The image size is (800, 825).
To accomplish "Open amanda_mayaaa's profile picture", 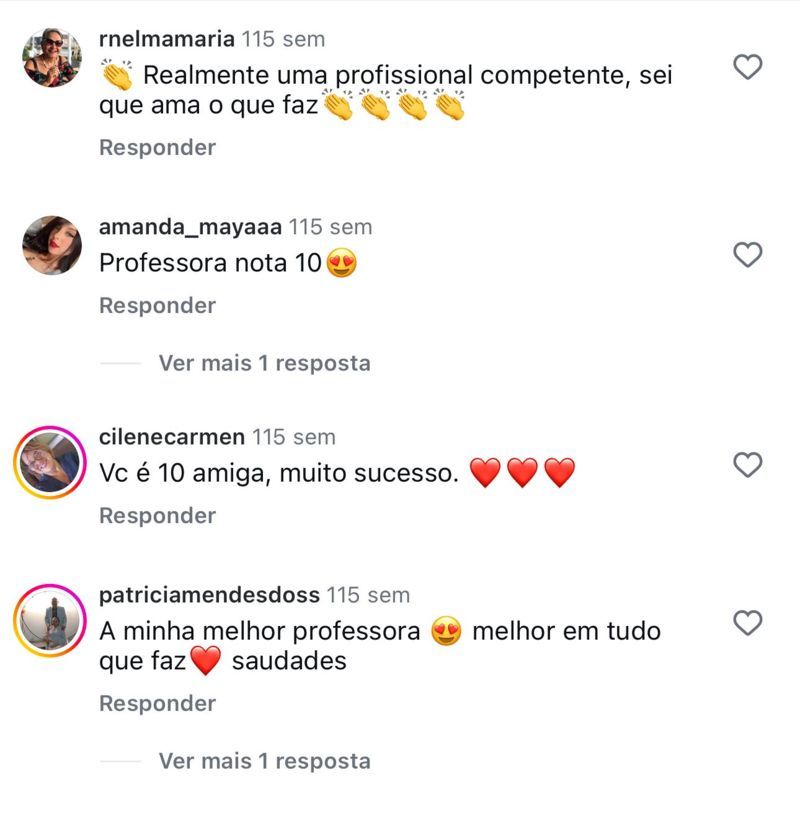I will [52, 245].
